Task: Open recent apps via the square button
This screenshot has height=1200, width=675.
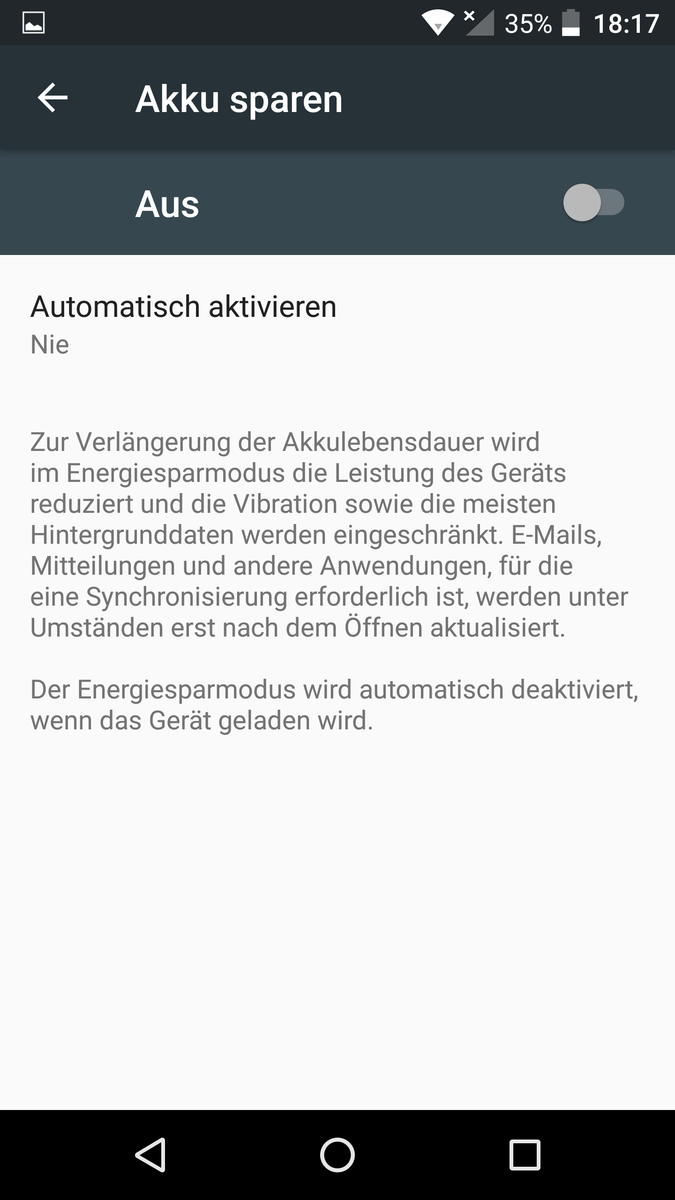Action: (525, 1155)
